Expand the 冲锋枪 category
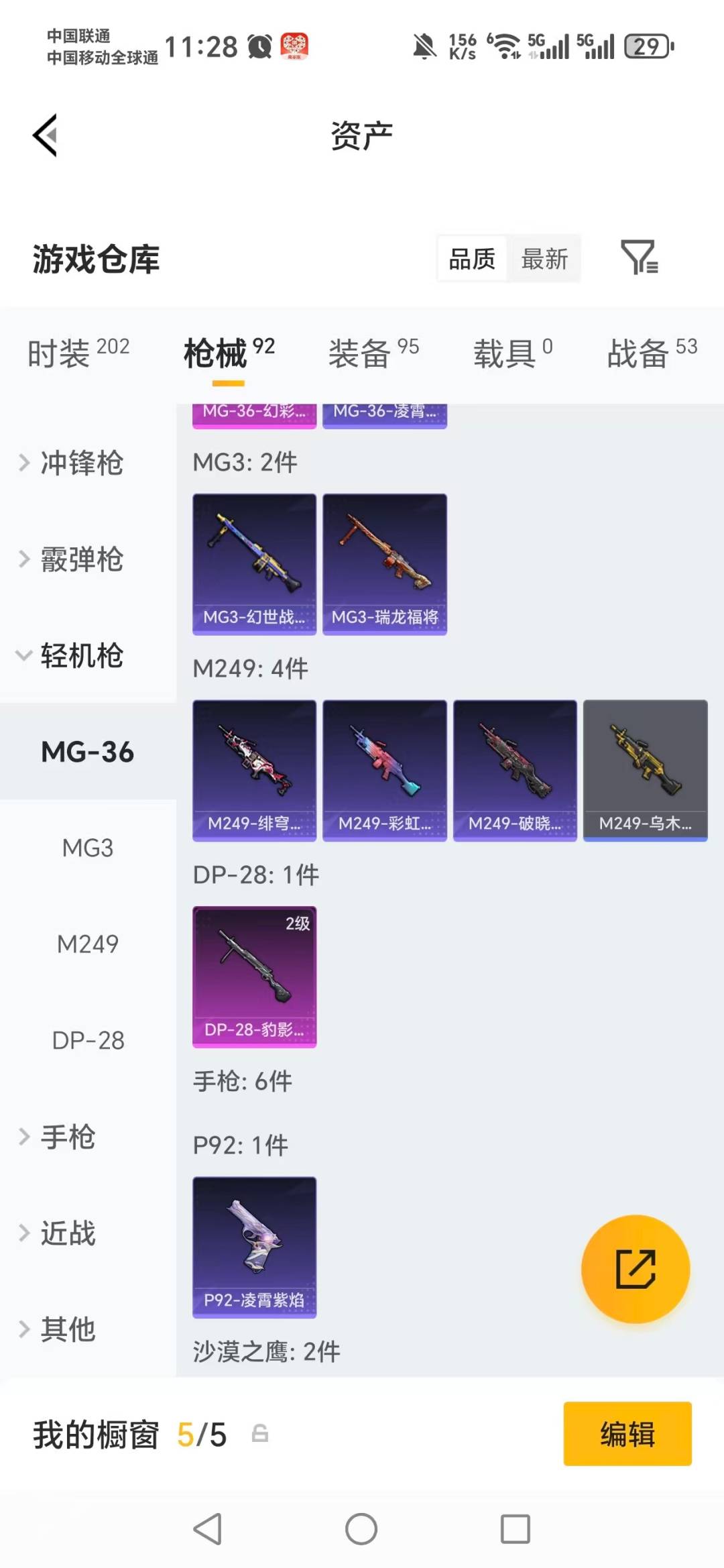Viewport: 724px width, 1568px height. point(80,463)
